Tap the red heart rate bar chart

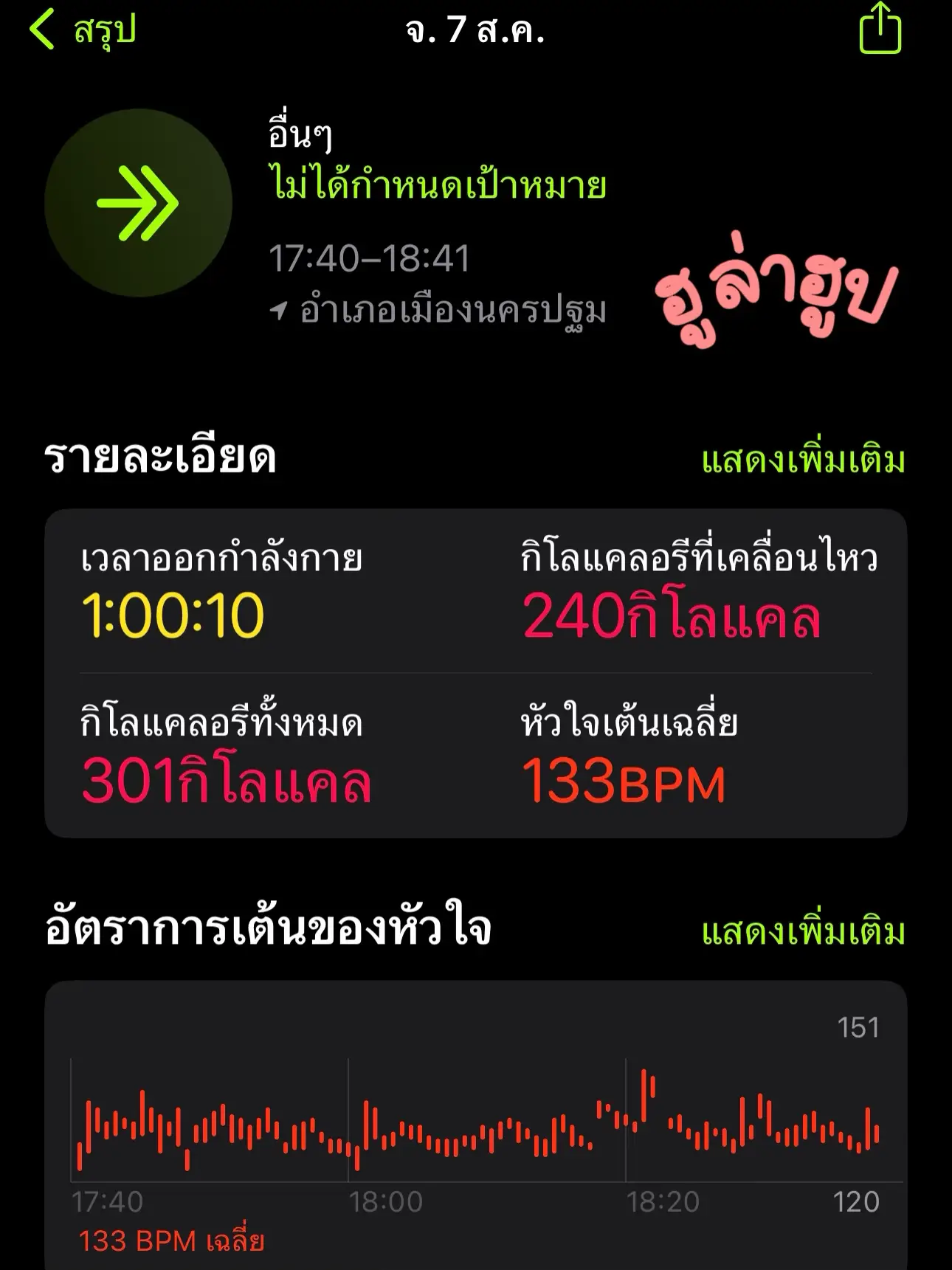point(472,1122)
